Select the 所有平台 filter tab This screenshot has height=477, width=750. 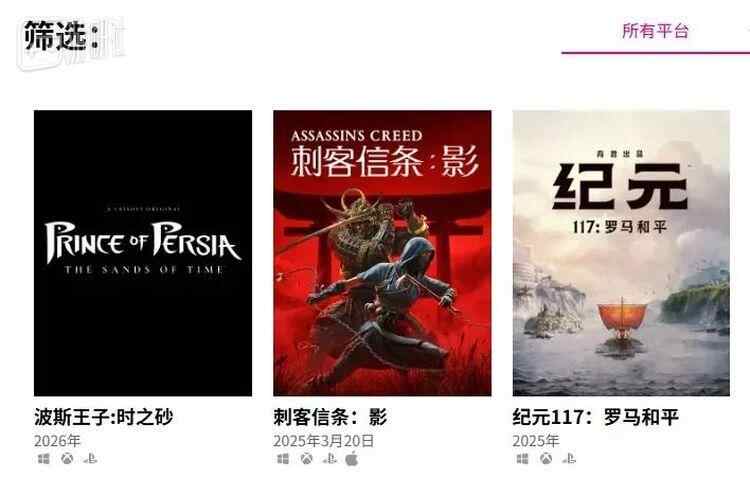click(655, 31)
